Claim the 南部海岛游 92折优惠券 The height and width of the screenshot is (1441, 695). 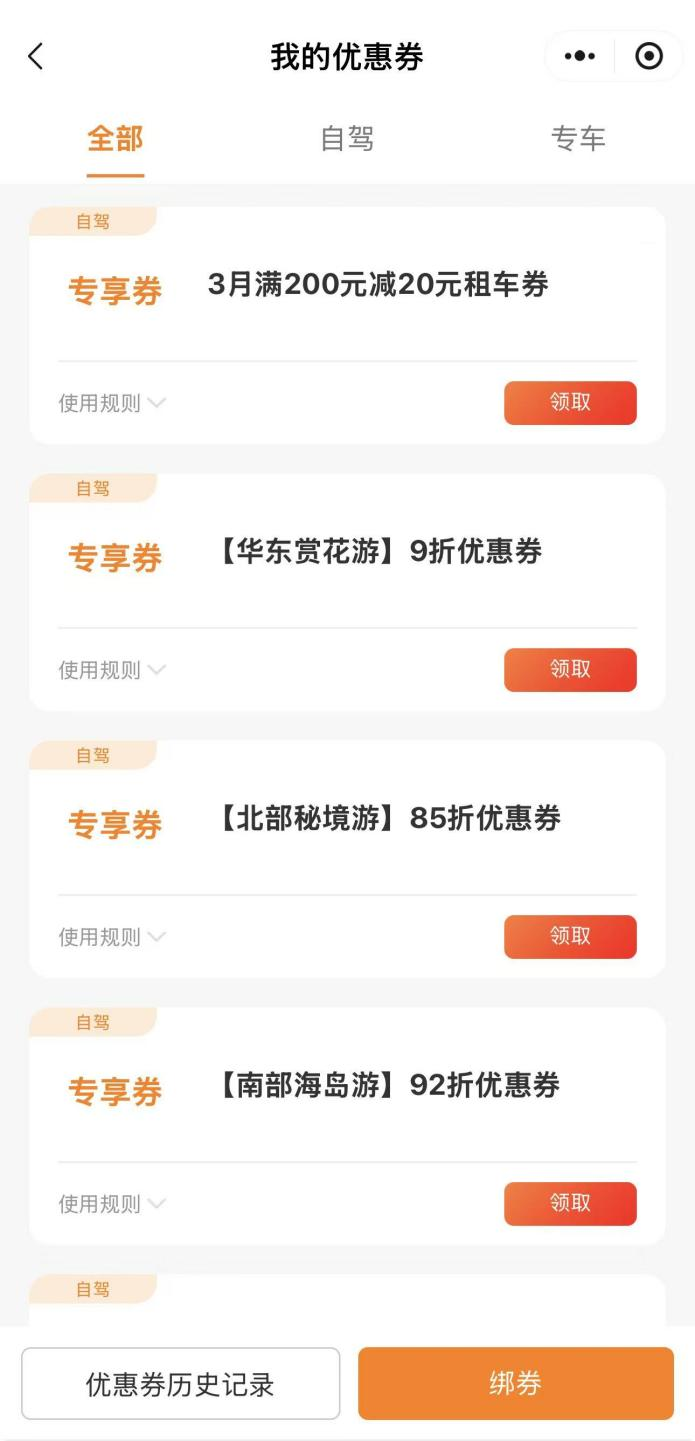570,1204
